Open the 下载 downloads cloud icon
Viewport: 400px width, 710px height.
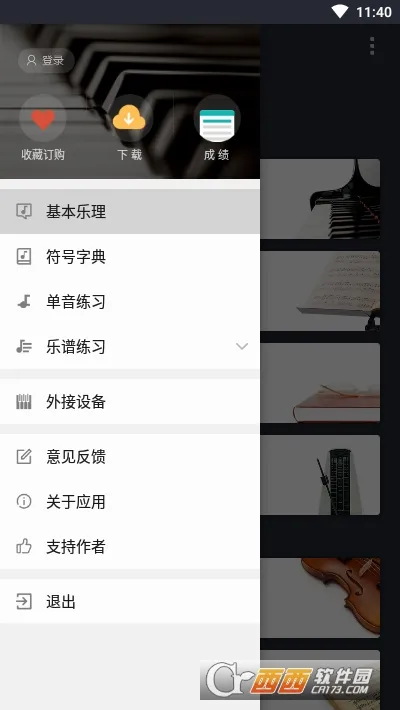tap(130, 118)
